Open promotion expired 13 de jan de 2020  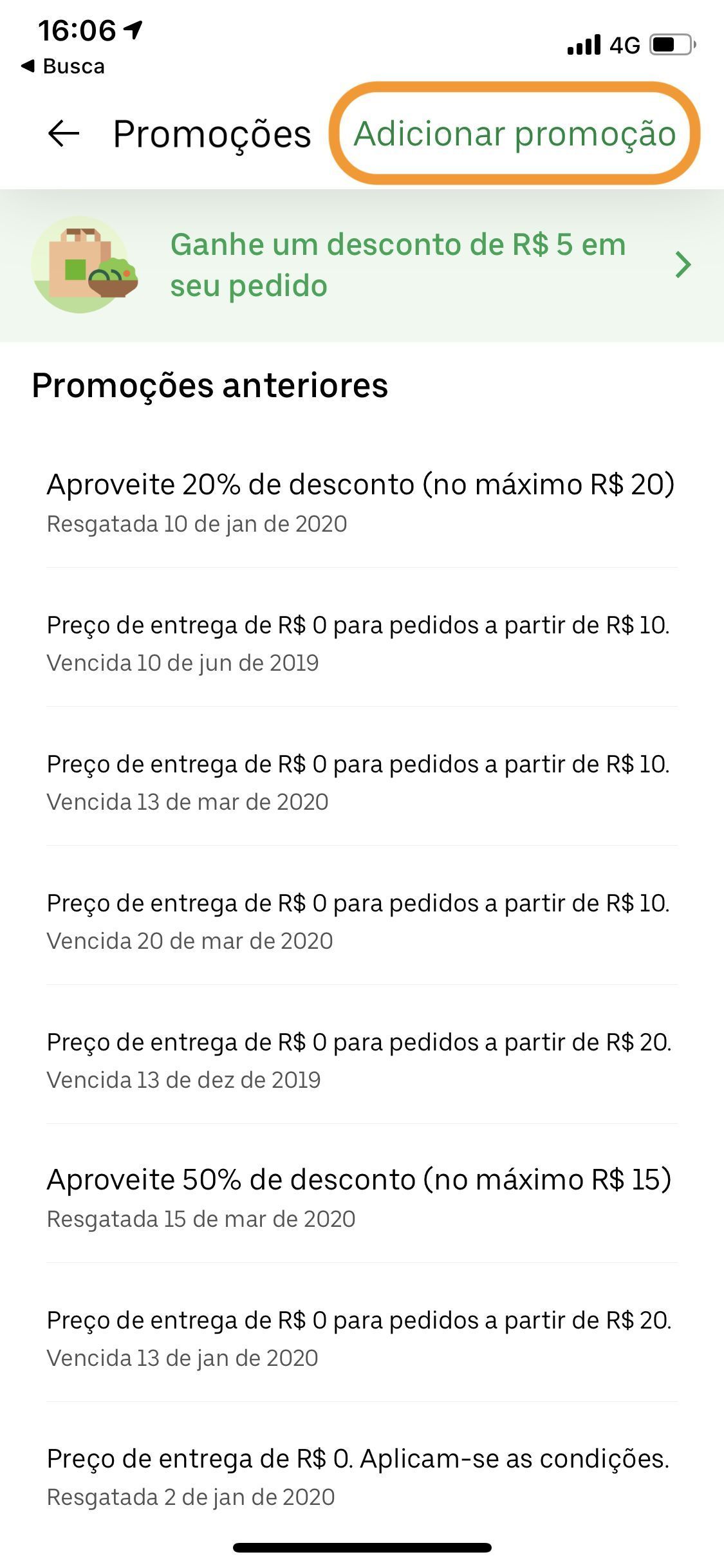coord(362,1338)
